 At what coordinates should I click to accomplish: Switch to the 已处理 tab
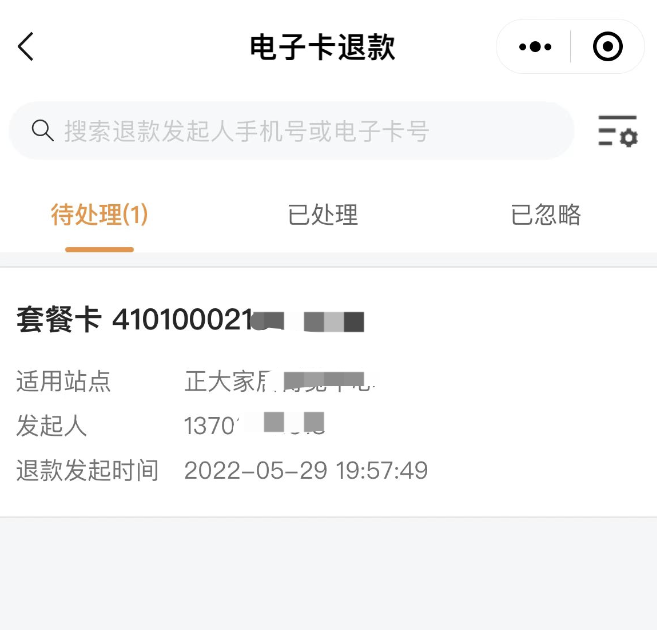(322, 214)
